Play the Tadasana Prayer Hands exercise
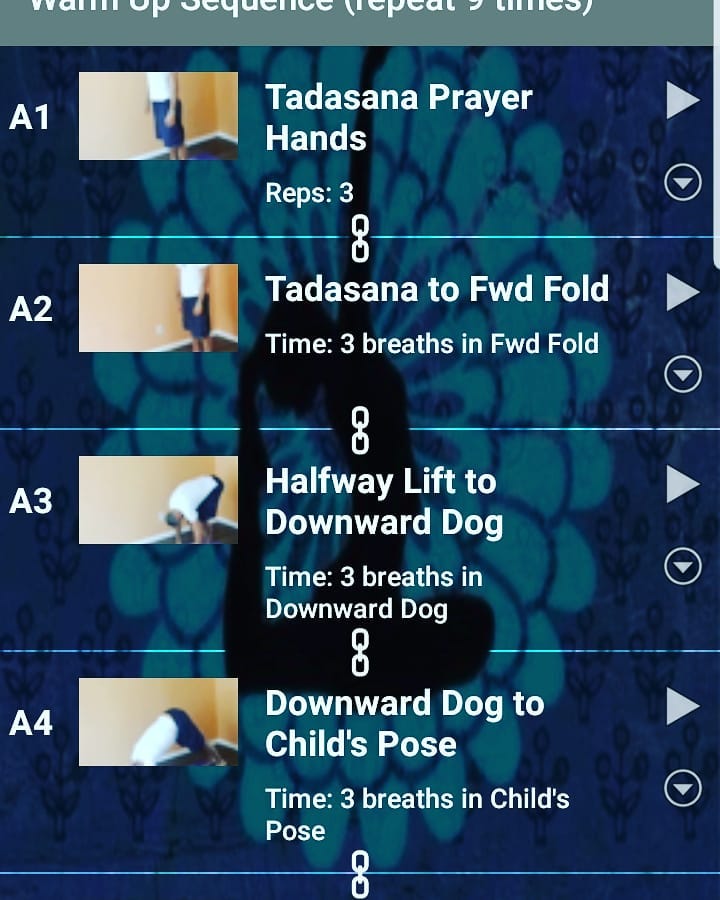This screenshot has height=900, width=720. coord(683,100)
